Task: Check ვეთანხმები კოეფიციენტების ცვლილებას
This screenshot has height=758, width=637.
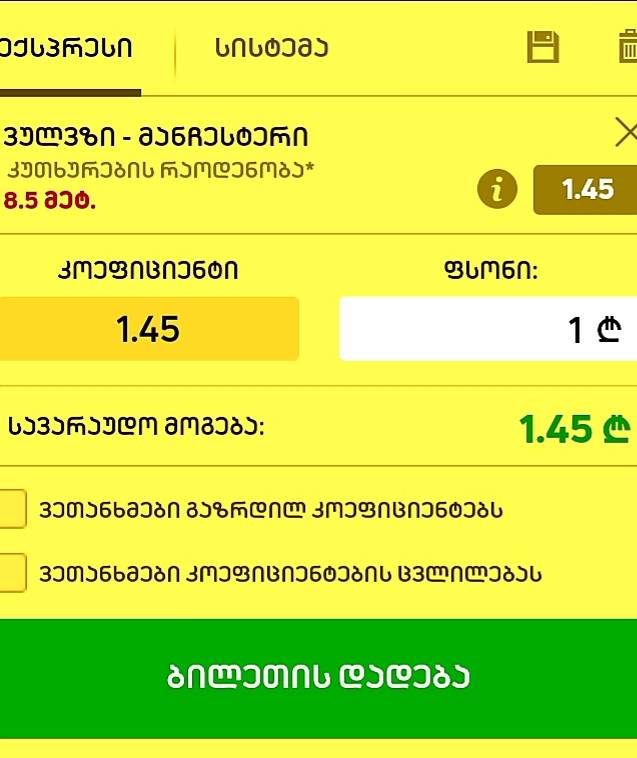Action: click(12, 573)
